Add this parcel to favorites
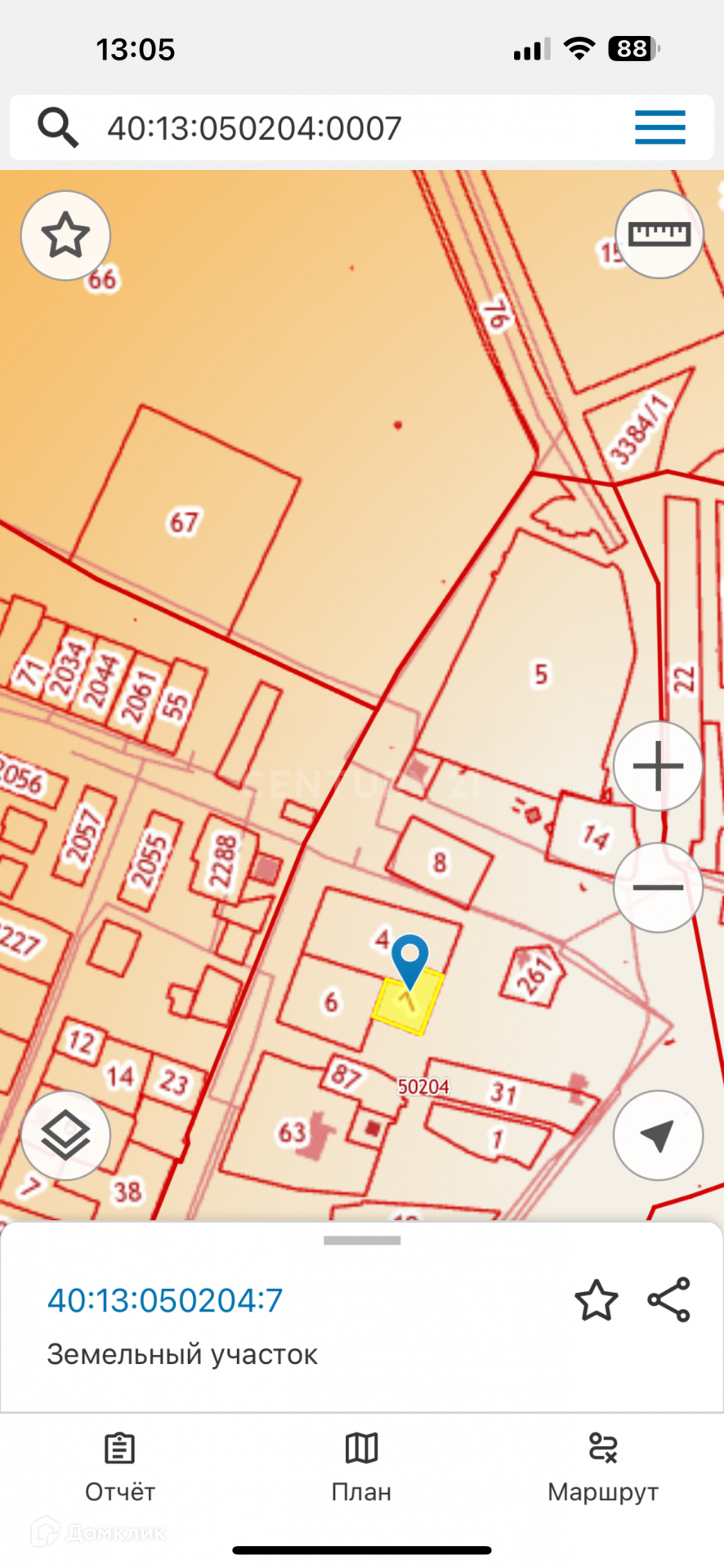 [x=597, y=1300]
